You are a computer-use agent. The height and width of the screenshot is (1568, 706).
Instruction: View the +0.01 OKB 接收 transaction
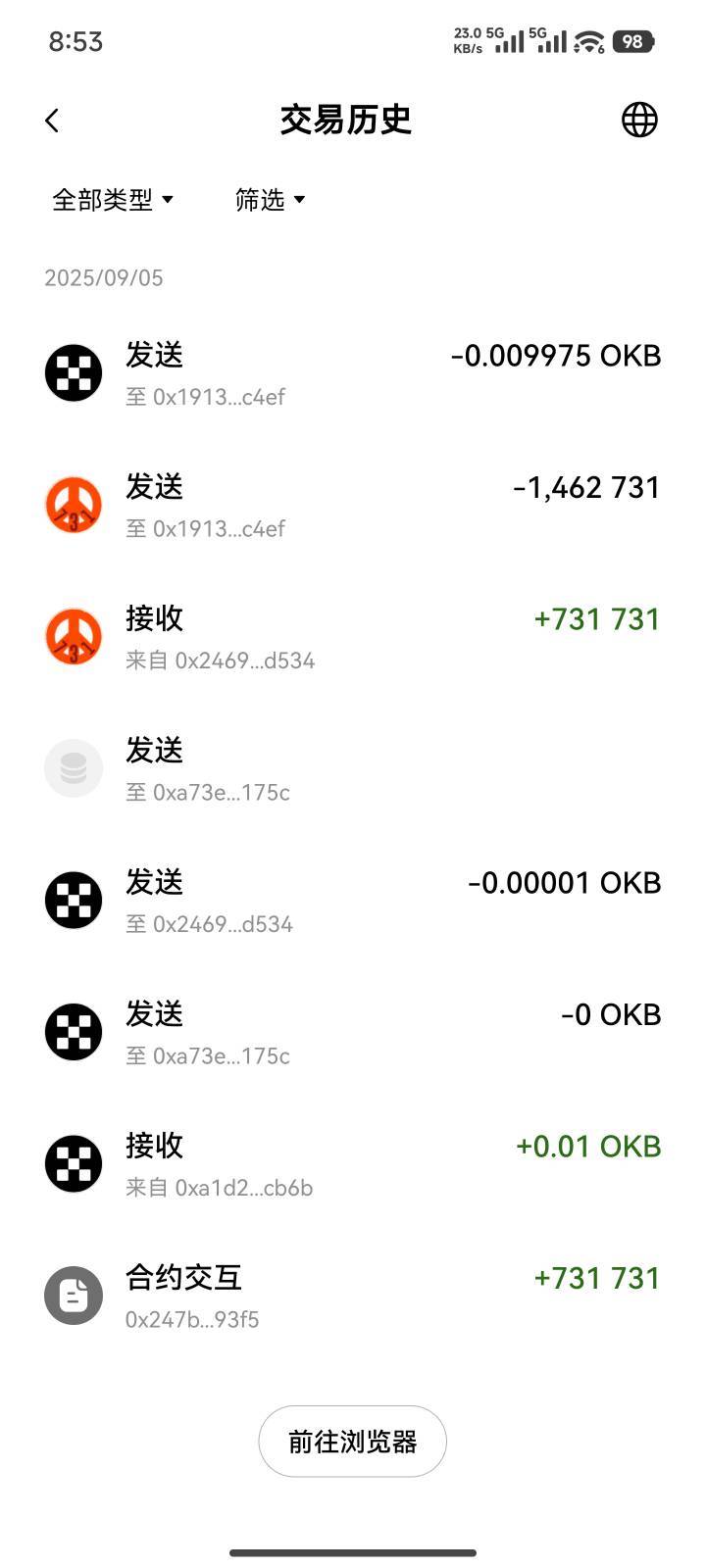click(353, 1164)
